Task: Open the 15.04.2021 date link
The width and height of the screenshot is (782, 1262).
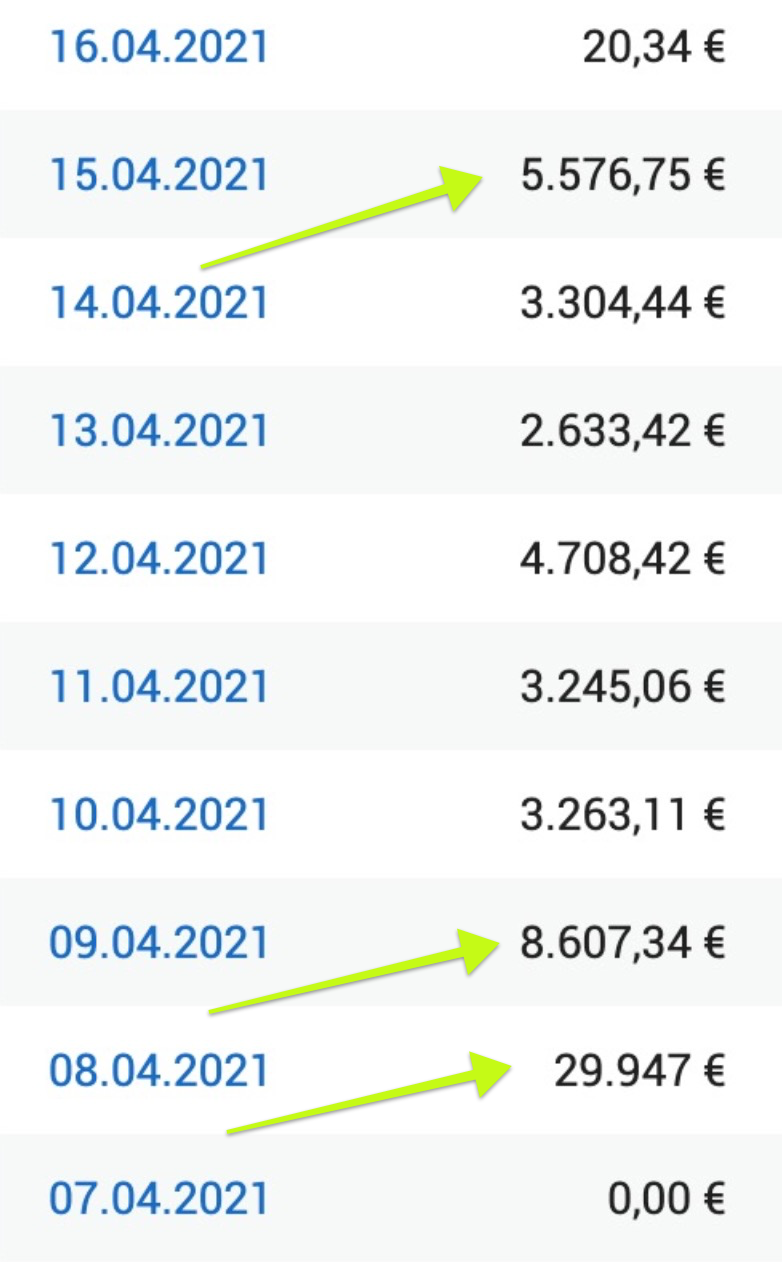Action: (x=159, y=175)
